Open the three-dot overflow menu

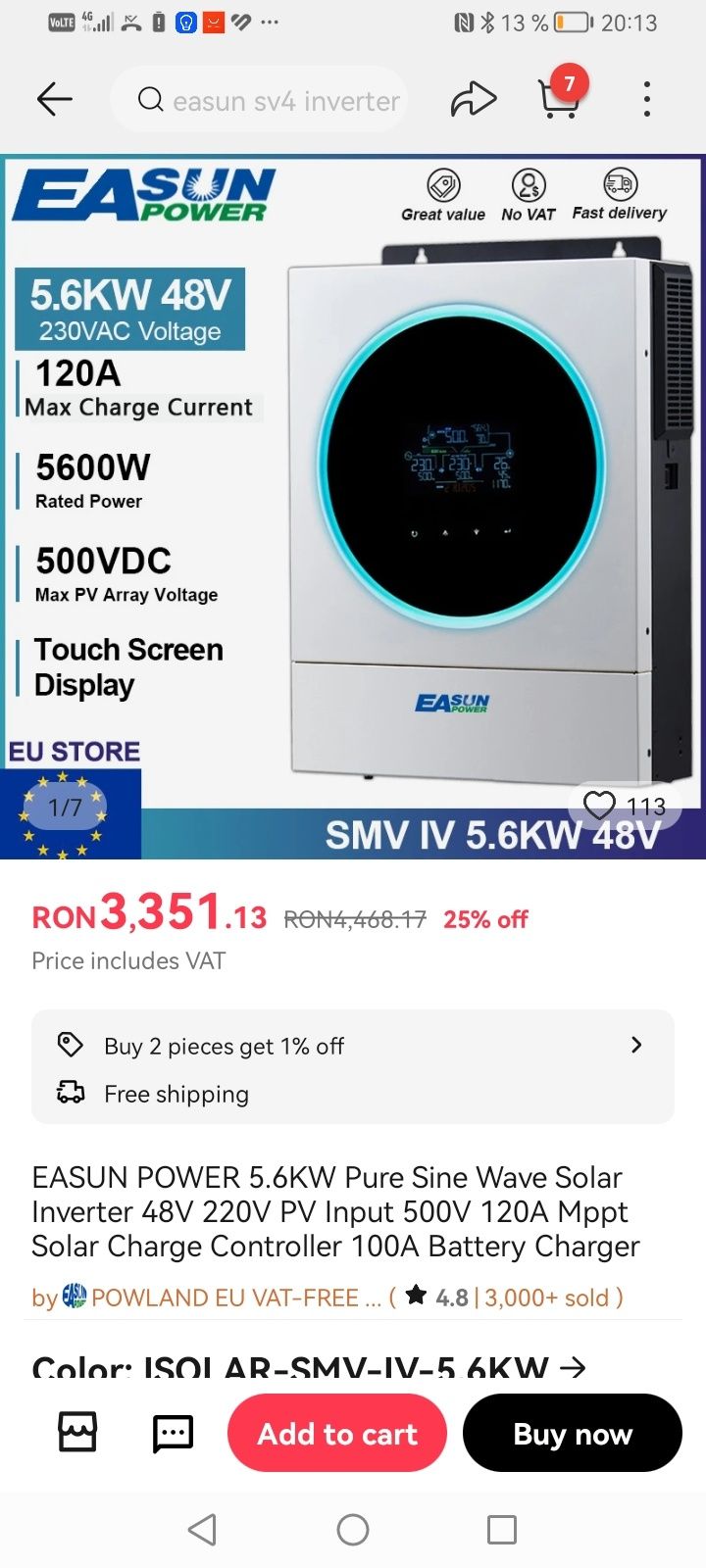[x=646, y=99]
